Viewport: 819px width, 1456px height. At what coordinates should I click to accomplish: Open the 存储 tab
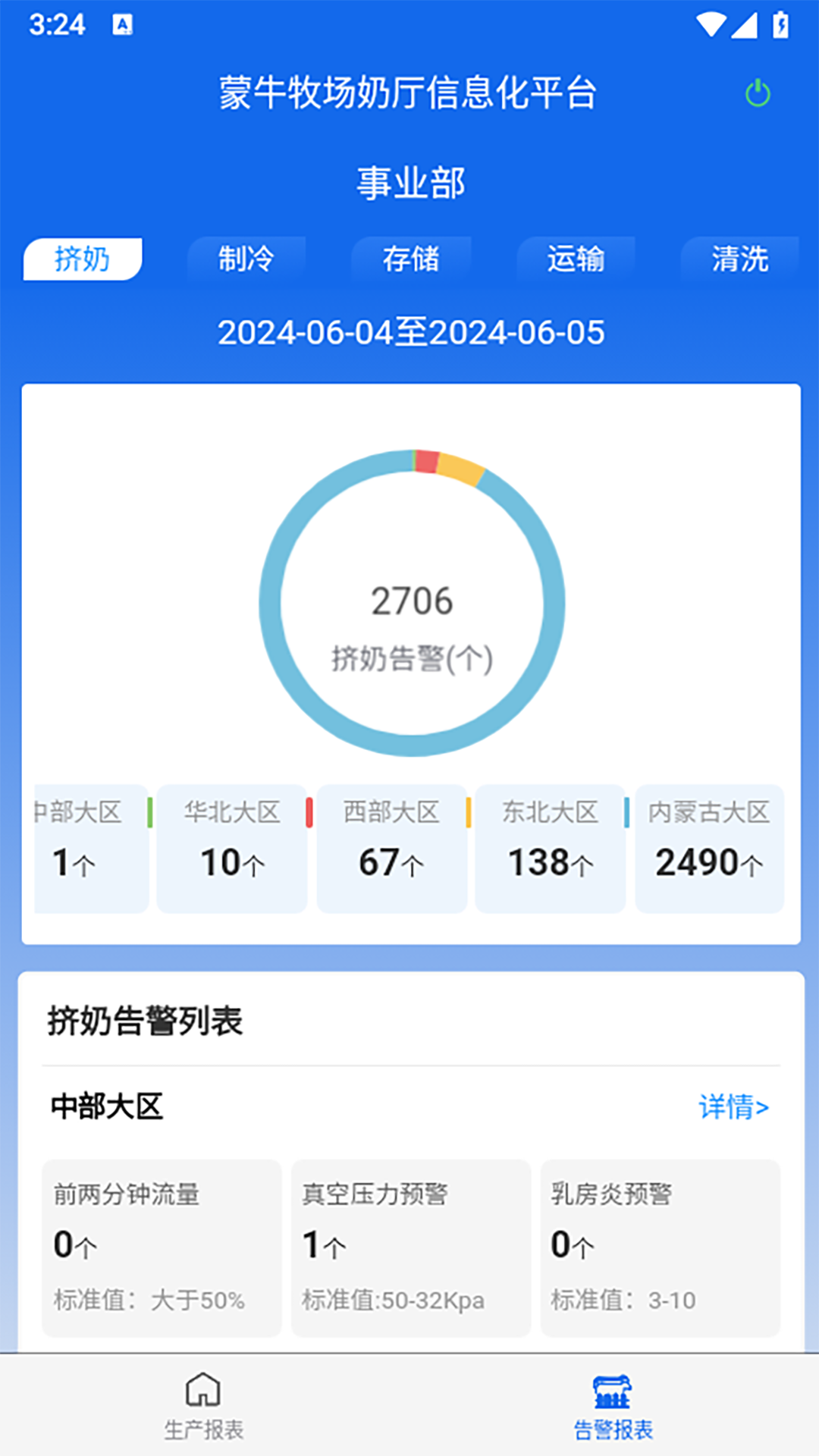411,259
